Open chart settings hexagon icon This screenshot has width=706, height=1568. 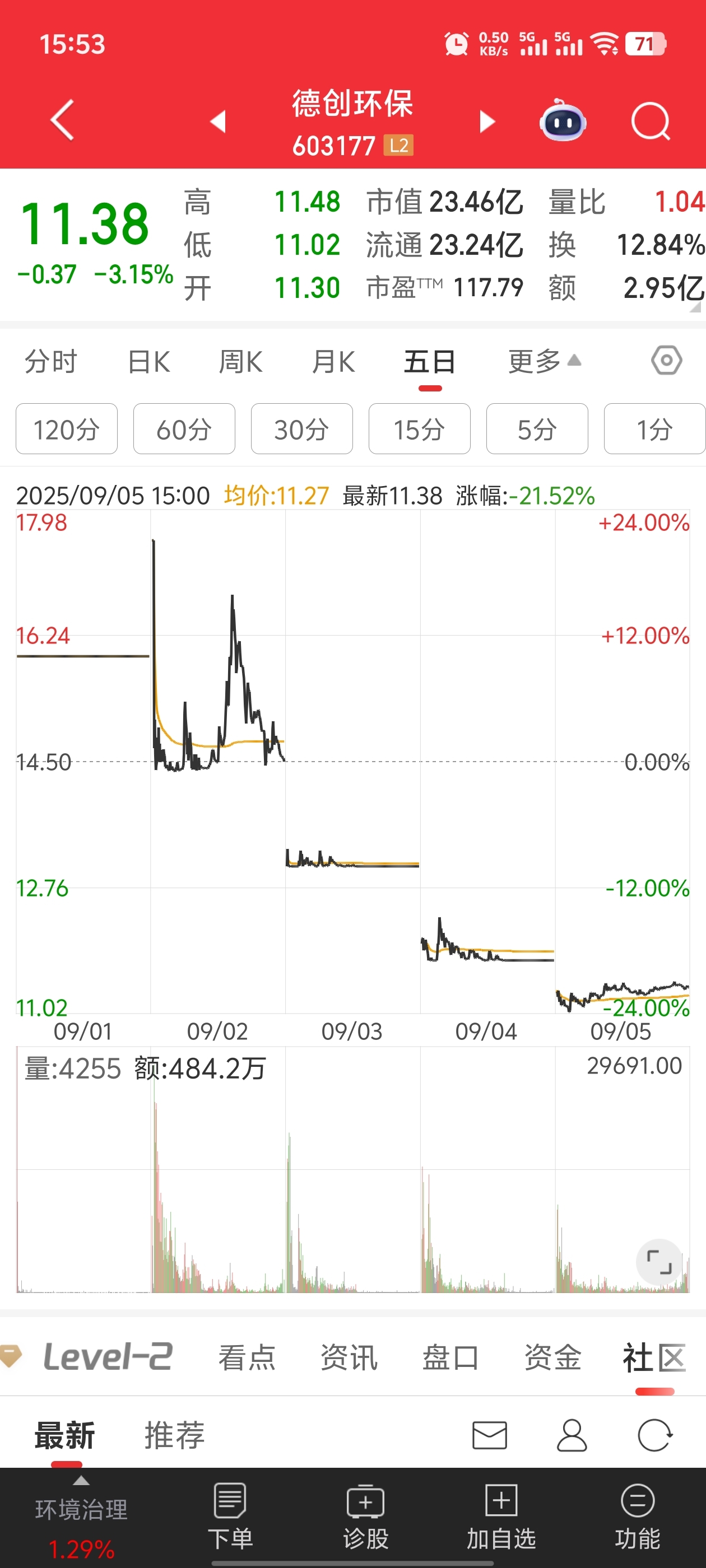point(666,360)
